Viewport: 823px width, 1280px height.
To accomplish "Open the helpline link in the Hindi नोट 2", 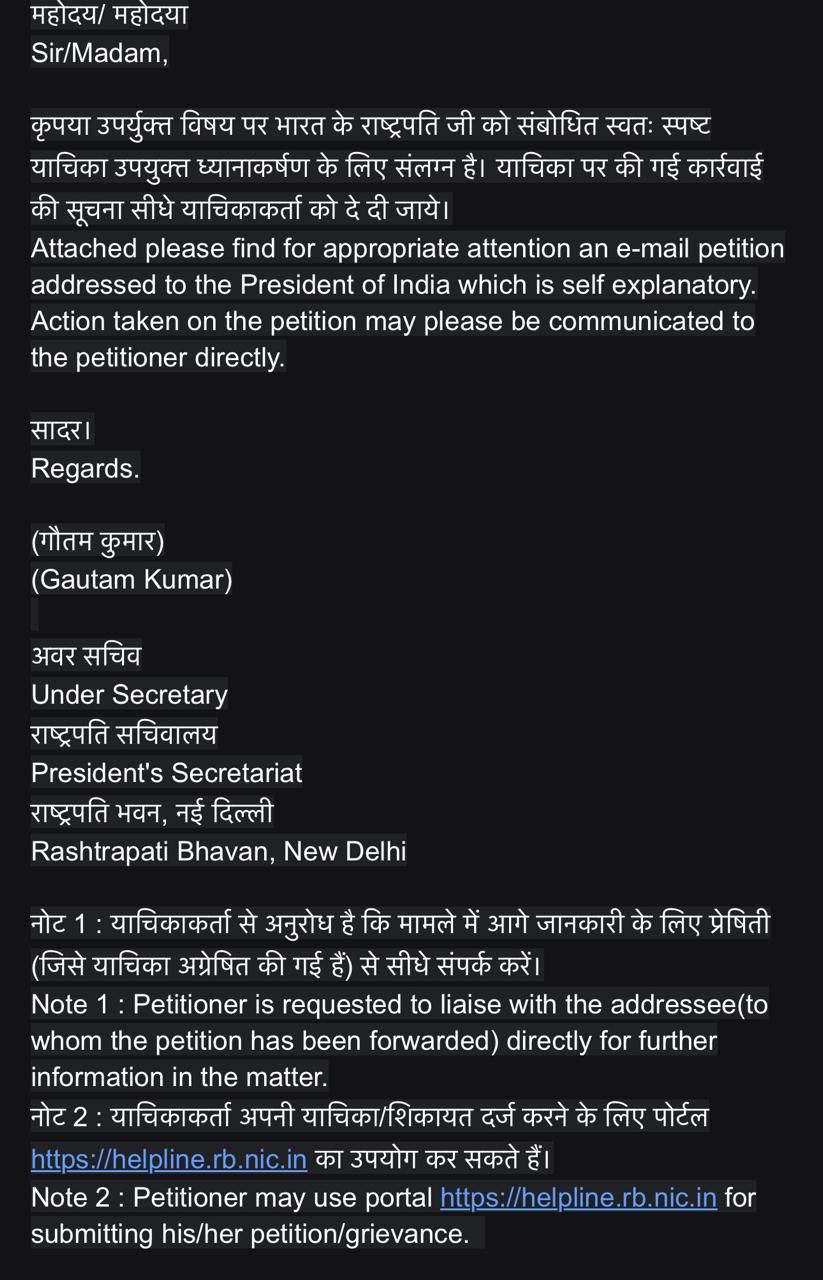I will 168,1159.
